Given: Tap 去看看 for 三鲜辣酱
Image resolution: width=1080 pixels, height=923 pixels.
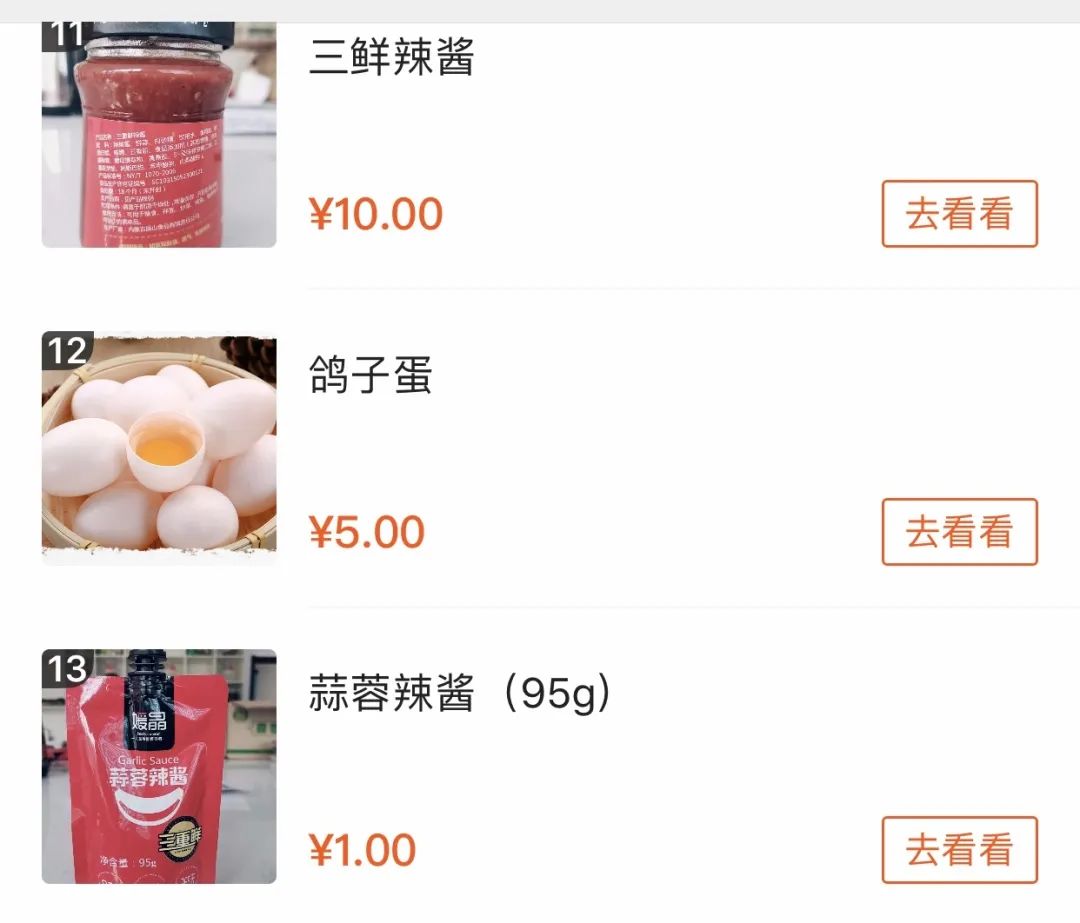Looking at the screenshot, I should (x=959, y=214).
